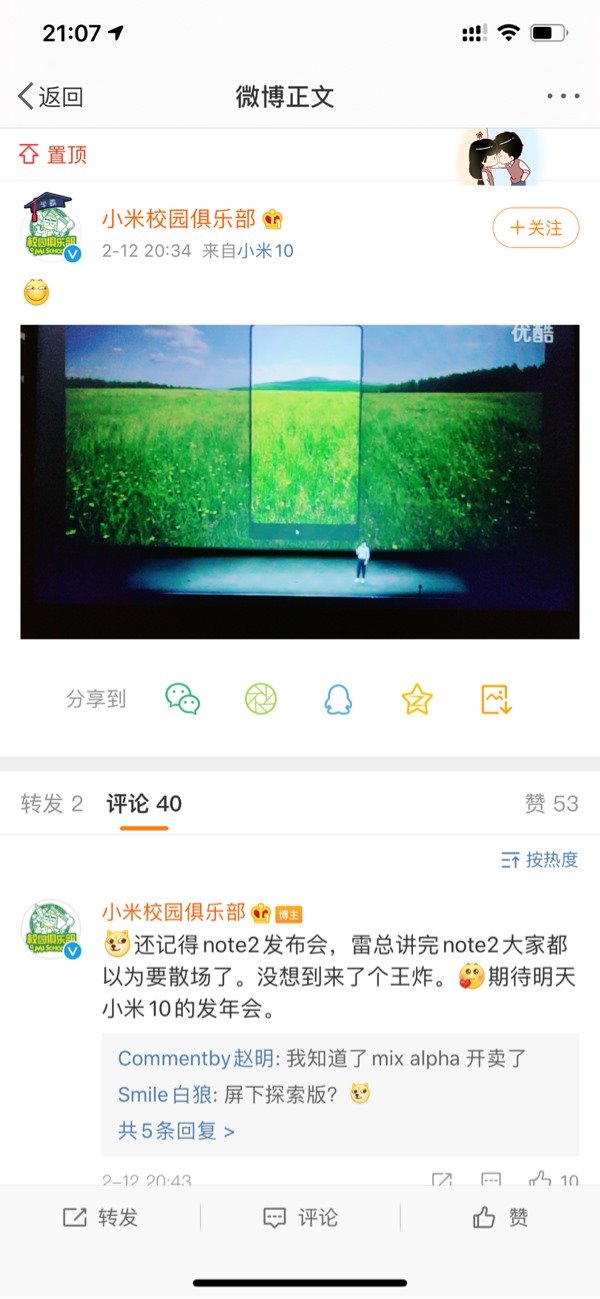Open the three-dot overflow menu
This screenshot has height=1299, width=600.
point(563,97)
